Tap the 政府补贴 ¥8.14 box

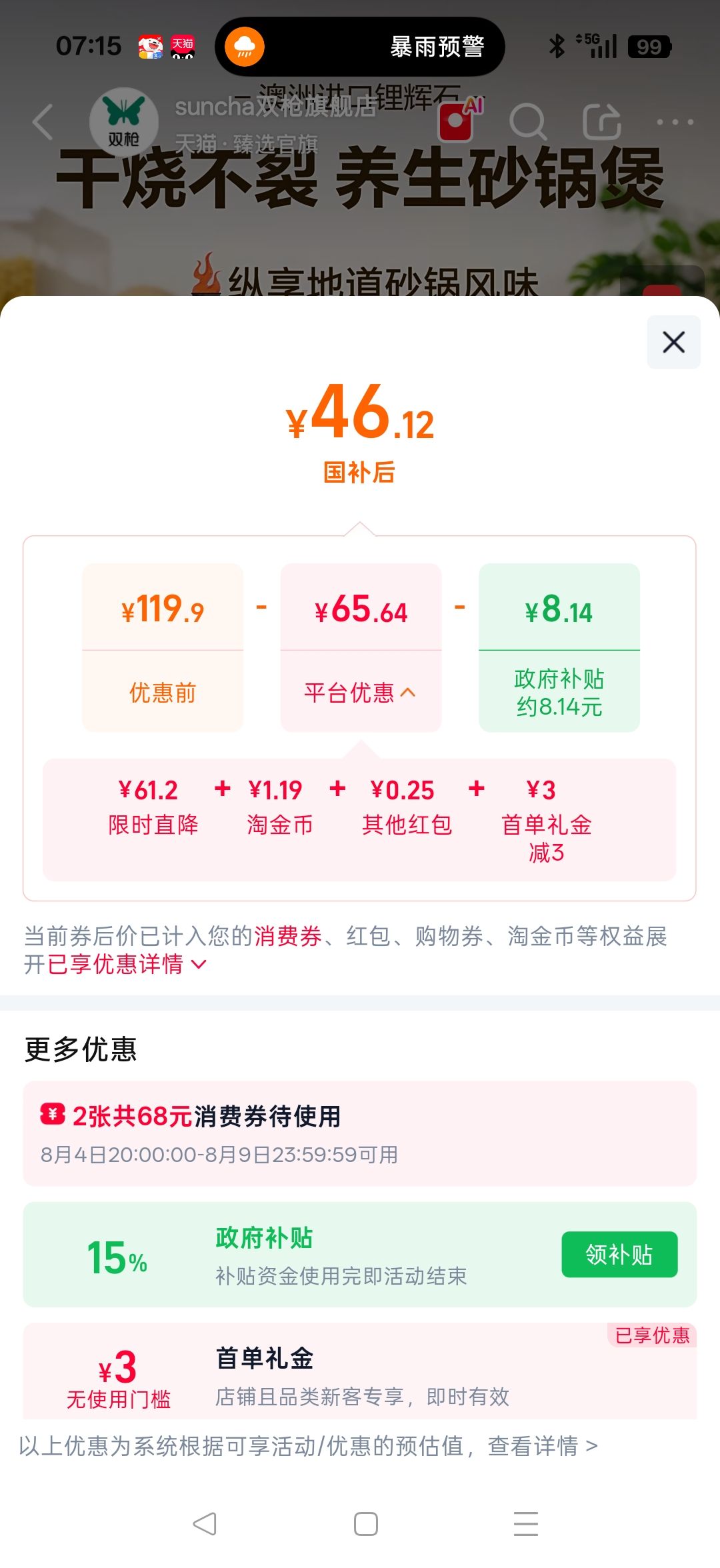559,647
